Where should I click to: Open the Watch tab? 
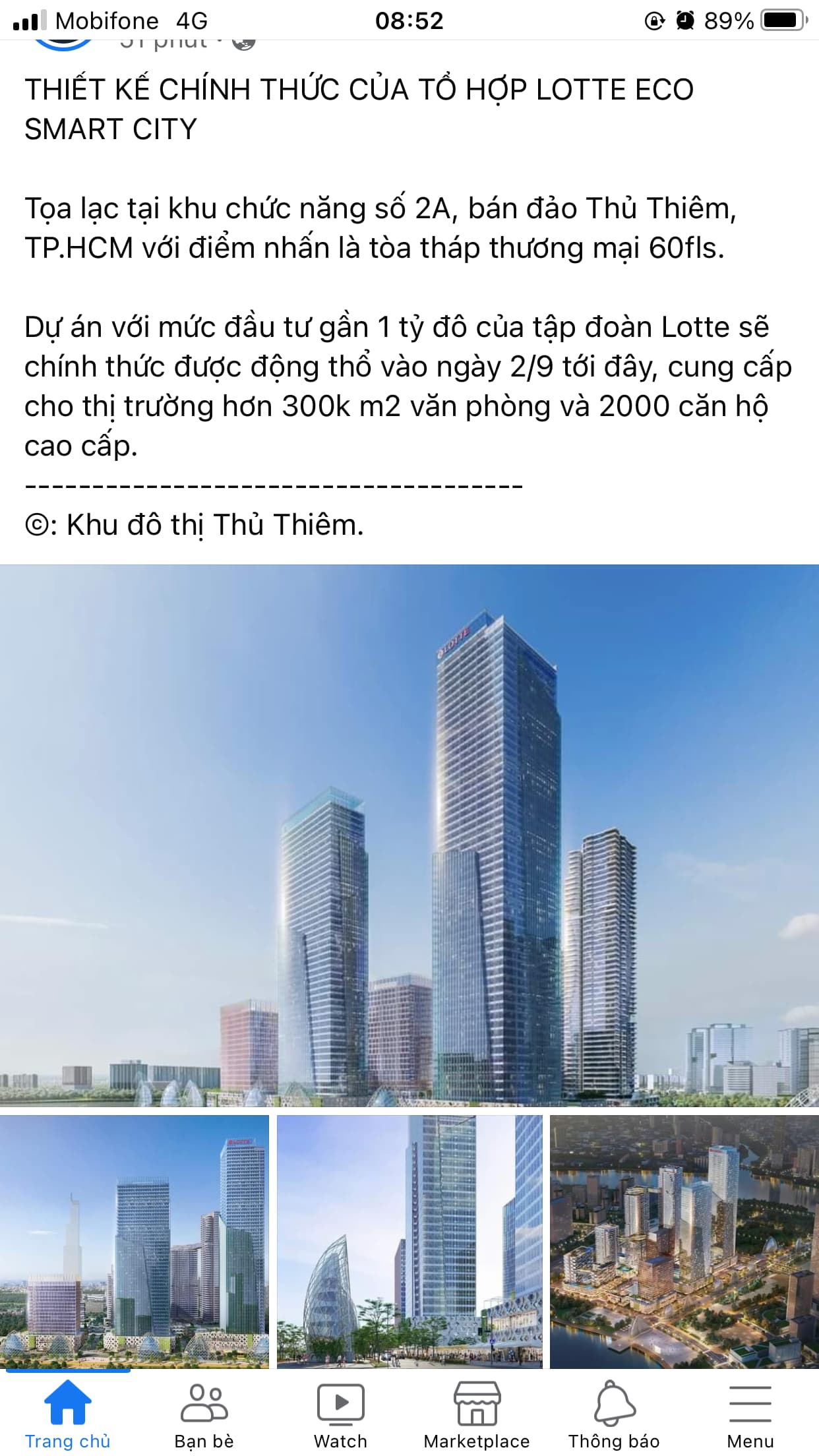click(340, 1415)
